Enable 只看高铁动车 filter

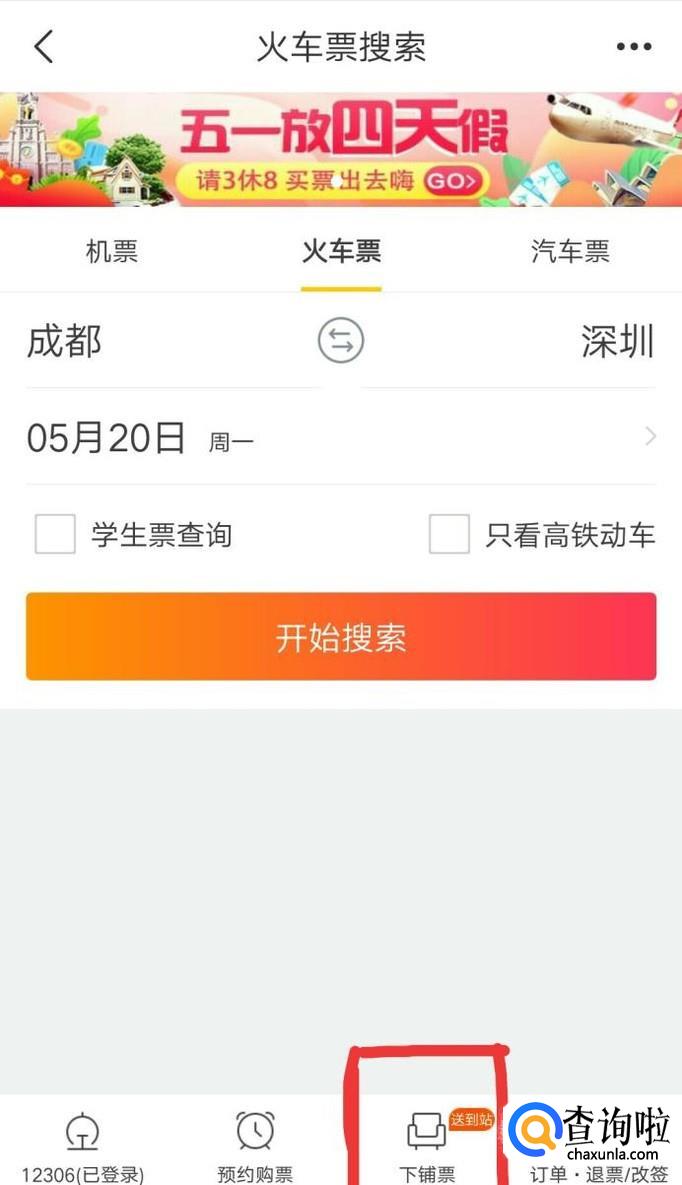(x=449, y=534)
